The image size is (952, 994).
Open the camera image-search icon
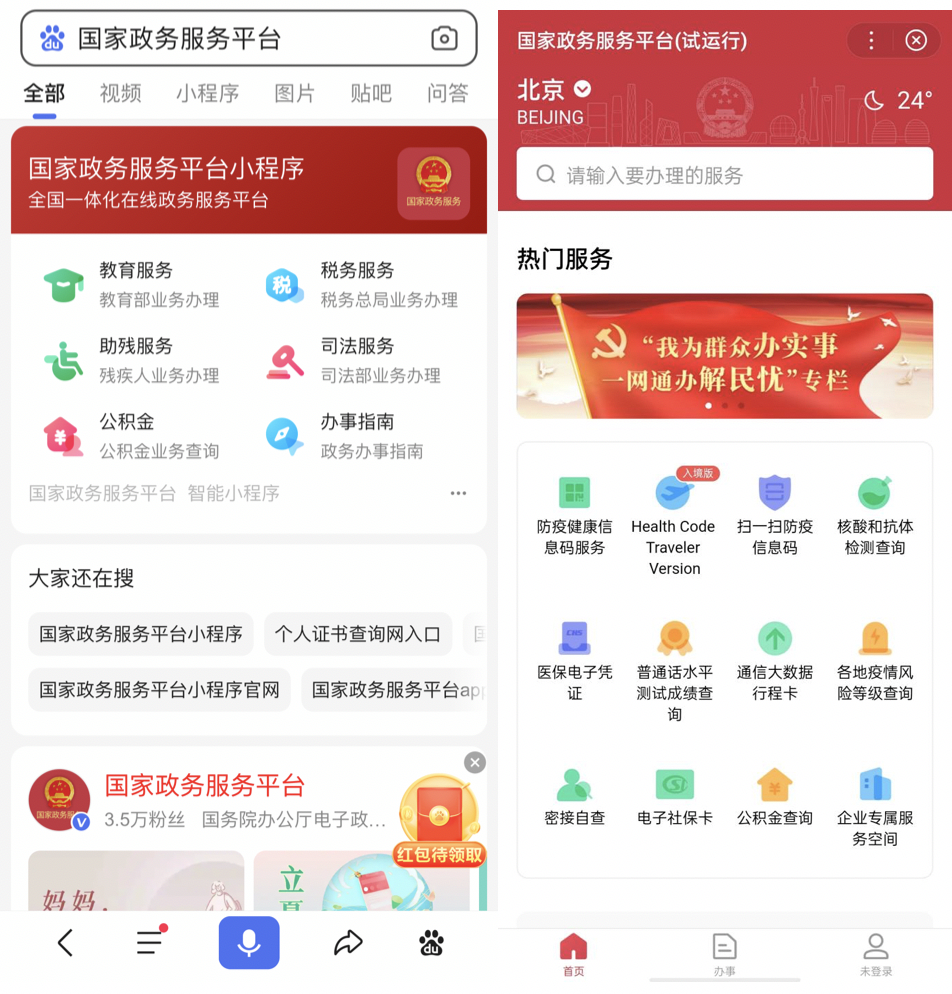(444, 38)
